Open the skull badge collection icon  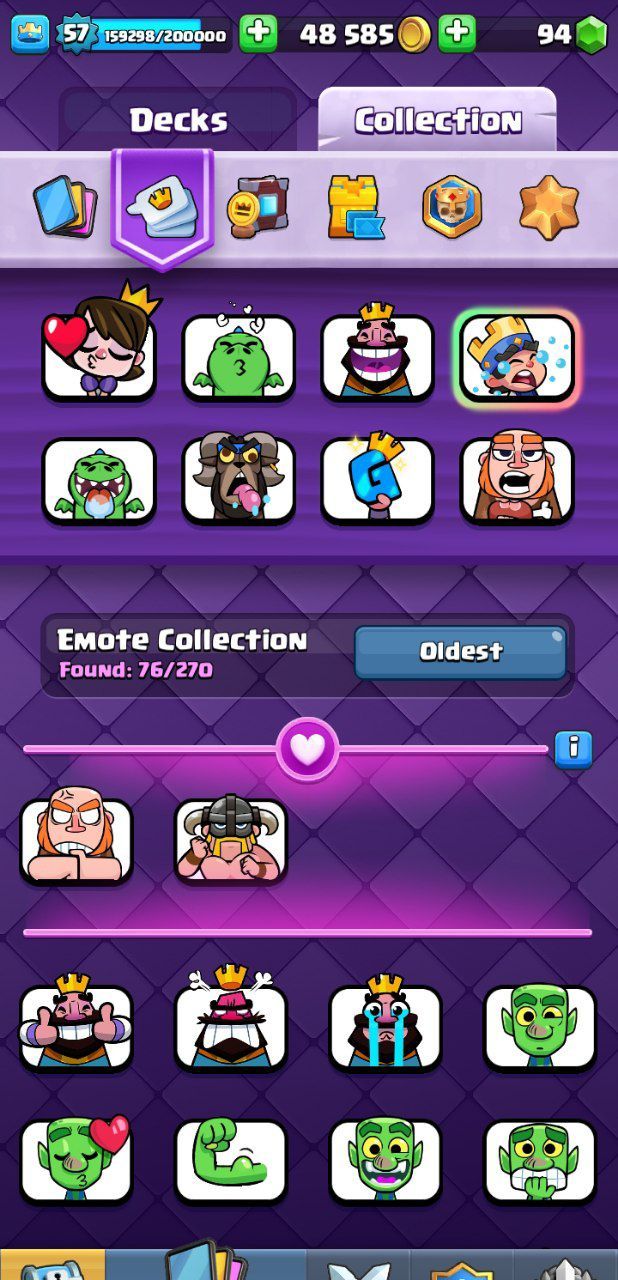click(x=452, y=206)
